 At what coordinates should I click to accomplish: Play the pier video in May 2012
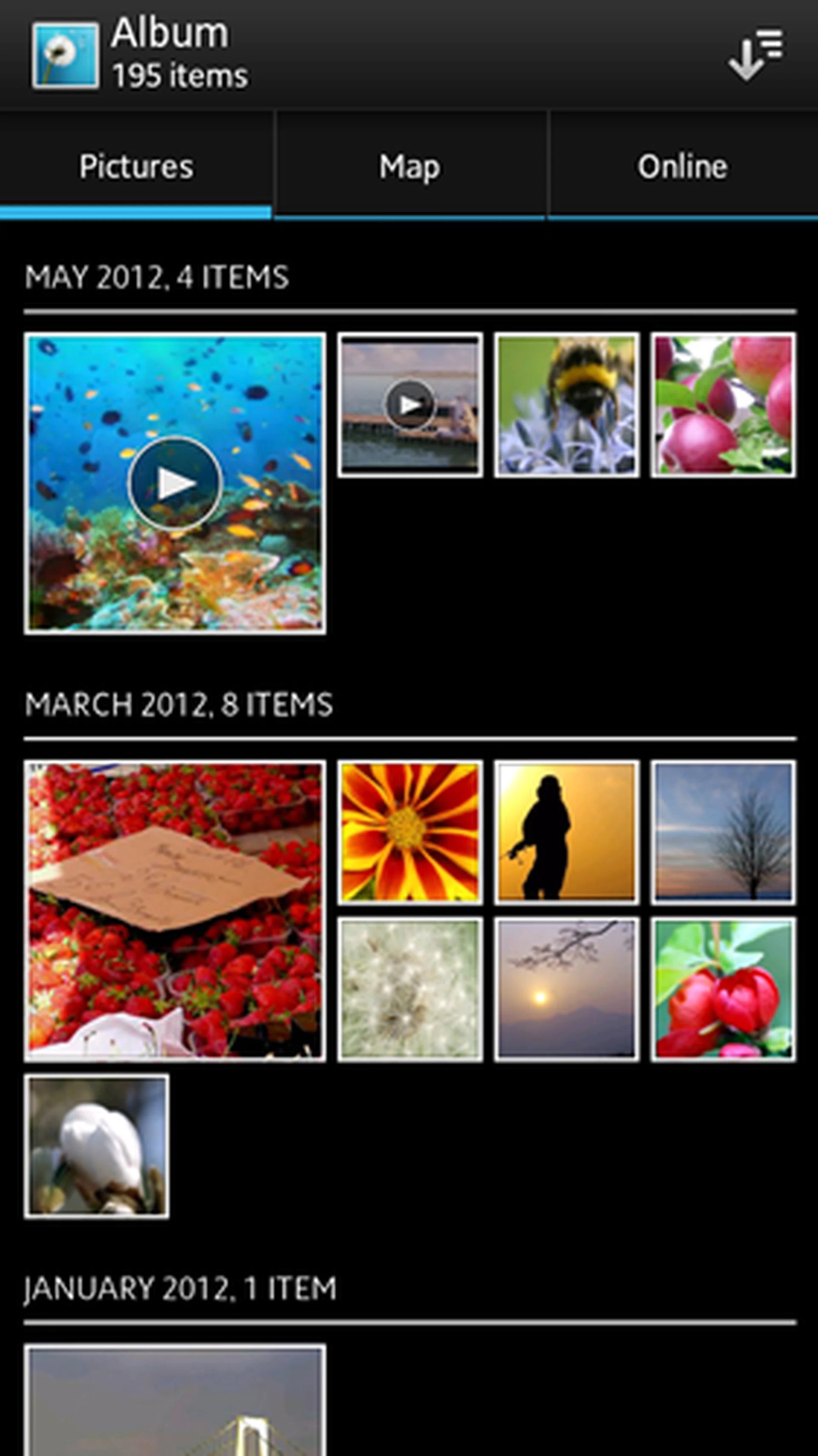[x=410, y=404]
